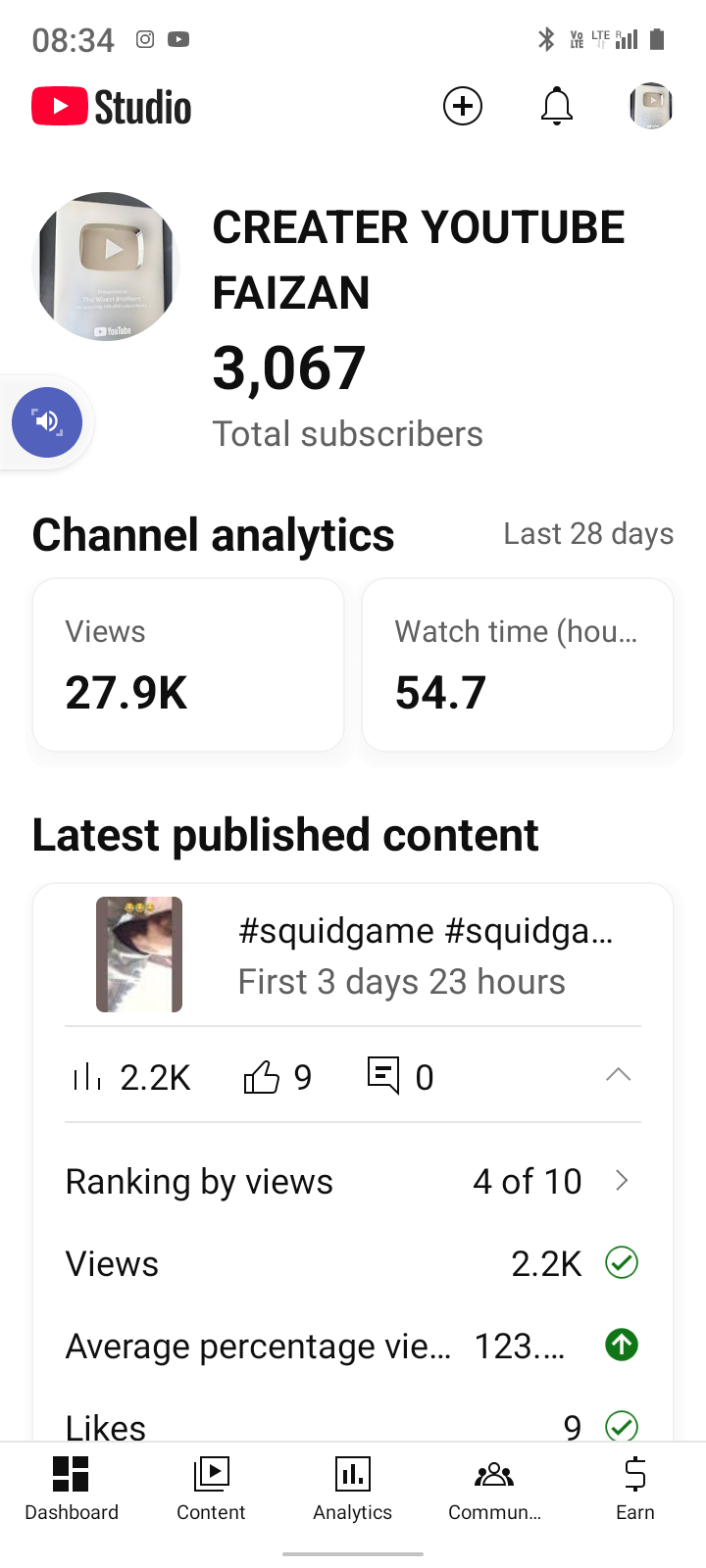Tap the floating speaker button
The image size is (706, 1568).
(47, 422)
